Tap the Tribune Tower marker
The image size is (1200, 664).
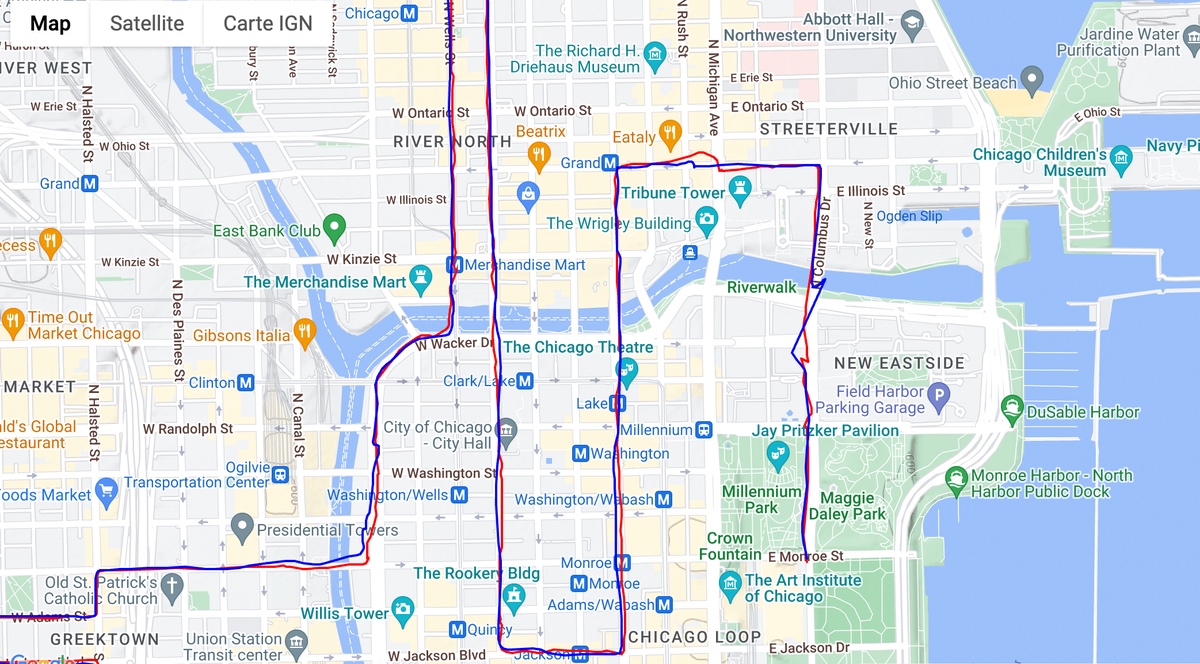coord(740,187)
